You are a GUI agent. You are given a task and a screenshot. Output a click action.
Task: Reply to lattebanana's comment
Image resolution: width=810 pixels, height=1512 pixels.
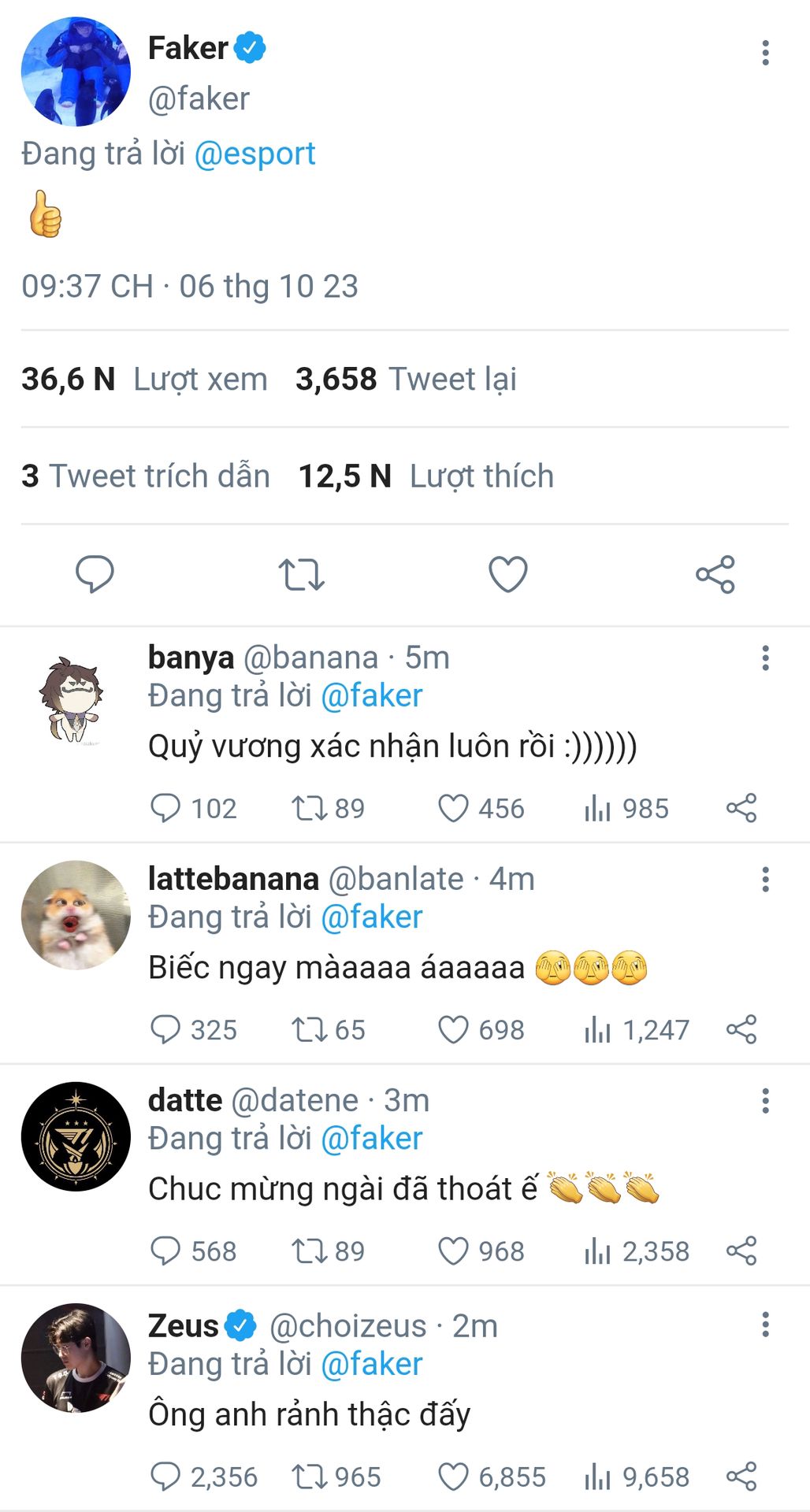click(193, 1029)
